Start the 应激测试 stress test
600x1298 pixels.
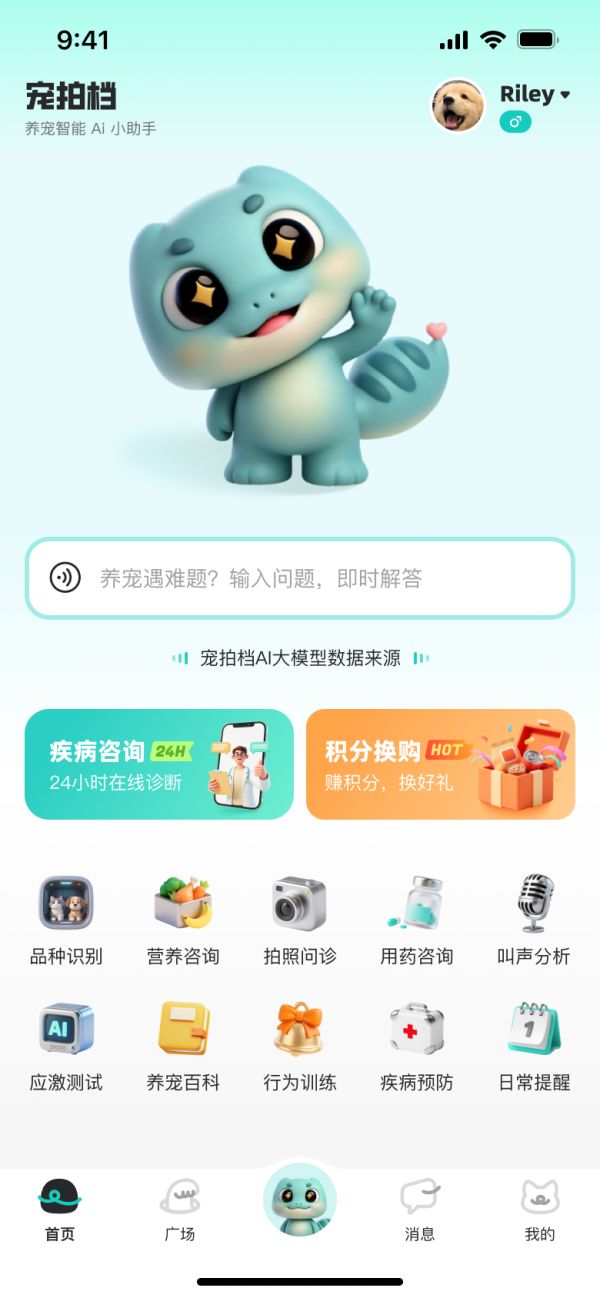66,1045
